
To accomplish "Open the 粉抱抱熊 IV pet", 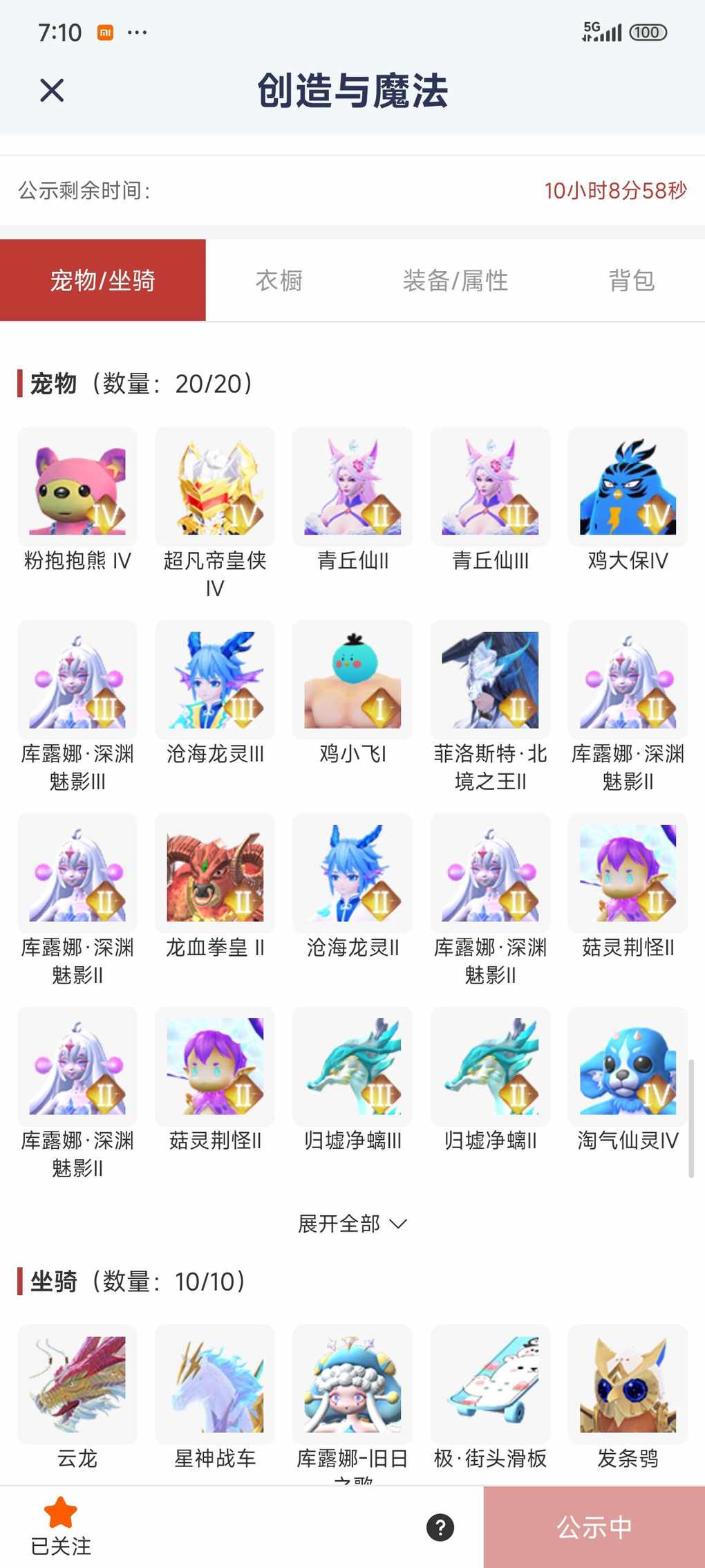I will click(77, 487).
